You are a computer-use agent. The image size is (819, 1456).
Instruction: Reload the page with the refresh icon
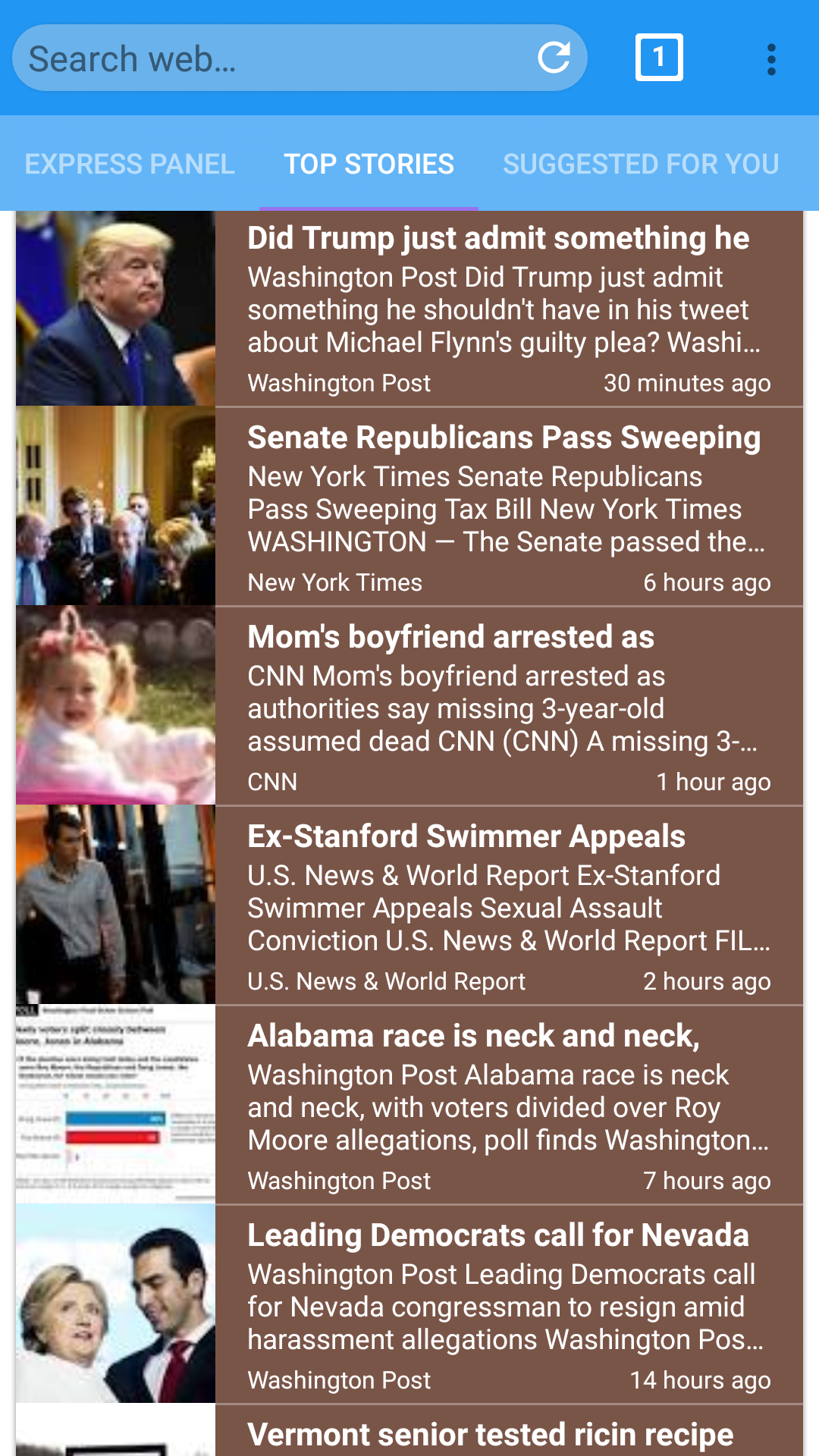tap(554, 58)
